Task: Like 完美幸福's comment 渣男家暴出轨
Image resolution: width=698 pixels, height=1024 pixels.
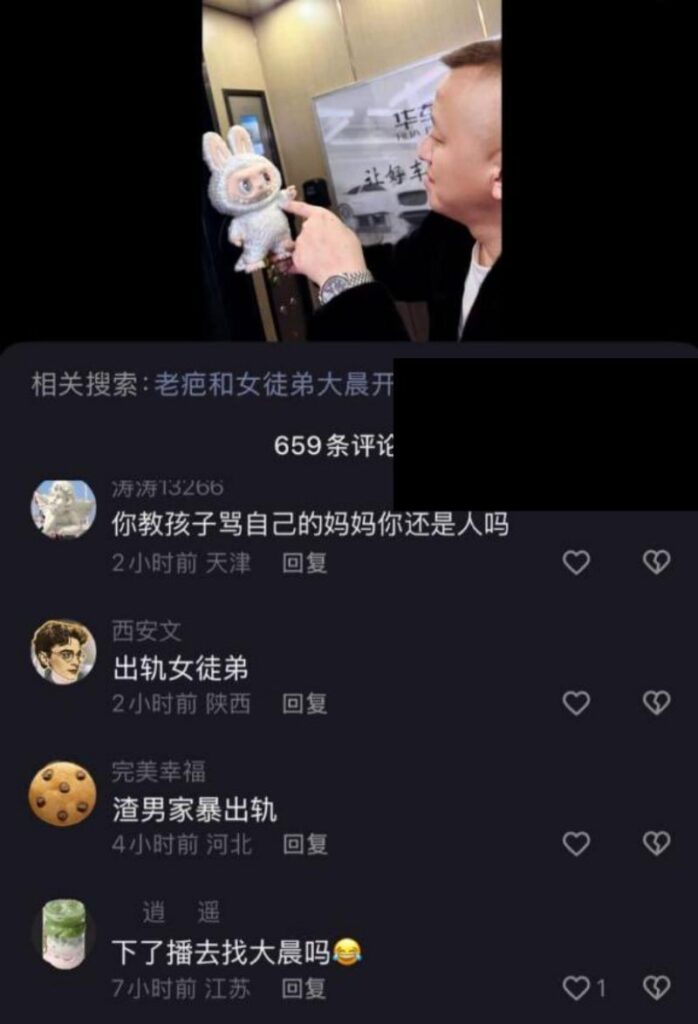Action: [576, 844]
